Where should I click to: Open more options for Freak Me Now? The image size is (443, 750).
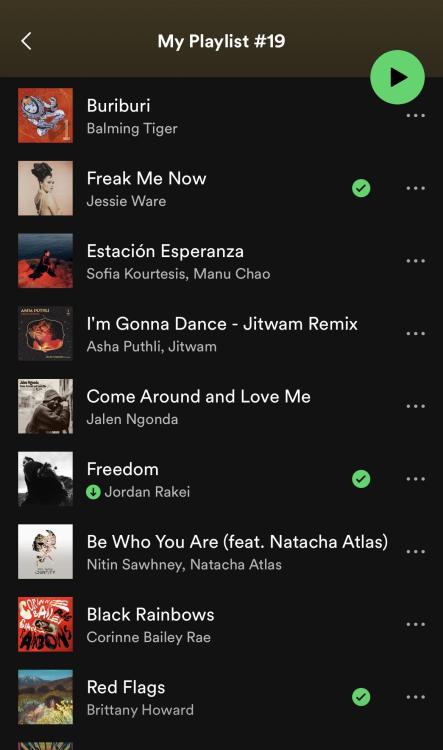click(x=415, y=188)
